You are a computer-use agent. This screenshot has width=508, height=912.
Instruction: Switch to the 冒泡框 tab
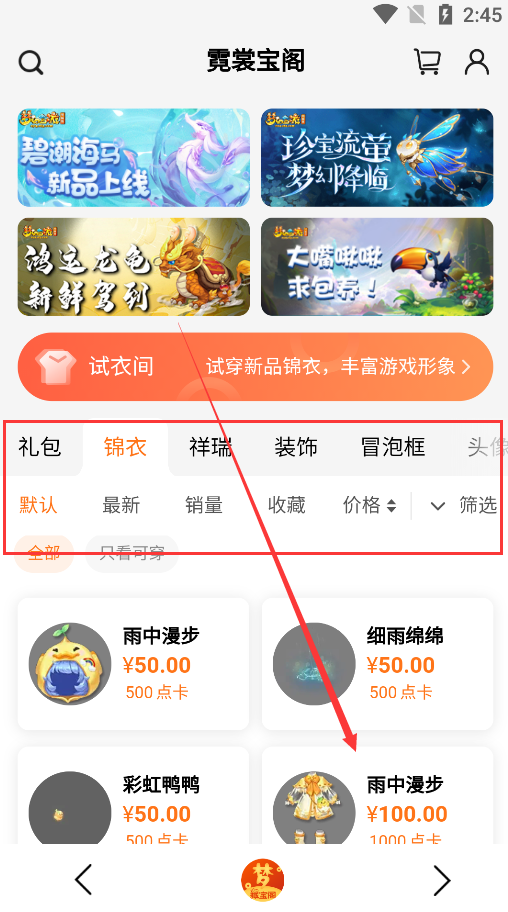point(393,447)
